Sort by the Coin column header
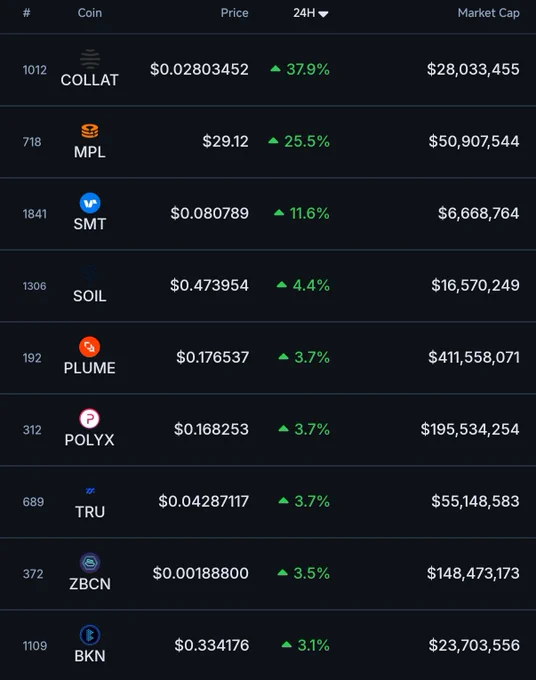The height and width of the screenshot is (680, 536). [90, 13]
